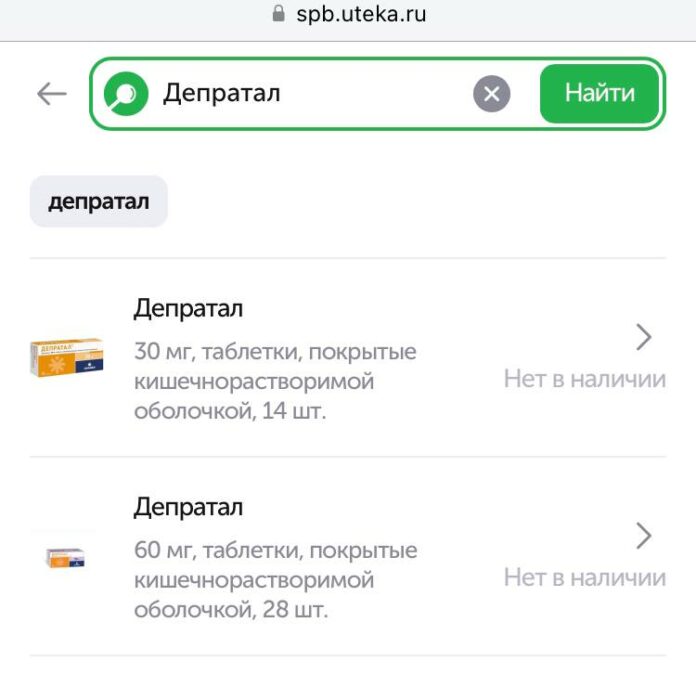Select the депратал suggestion chip
Image resolution: width=696 pixels, height=674 pixels.
click(x=99, y=201)
